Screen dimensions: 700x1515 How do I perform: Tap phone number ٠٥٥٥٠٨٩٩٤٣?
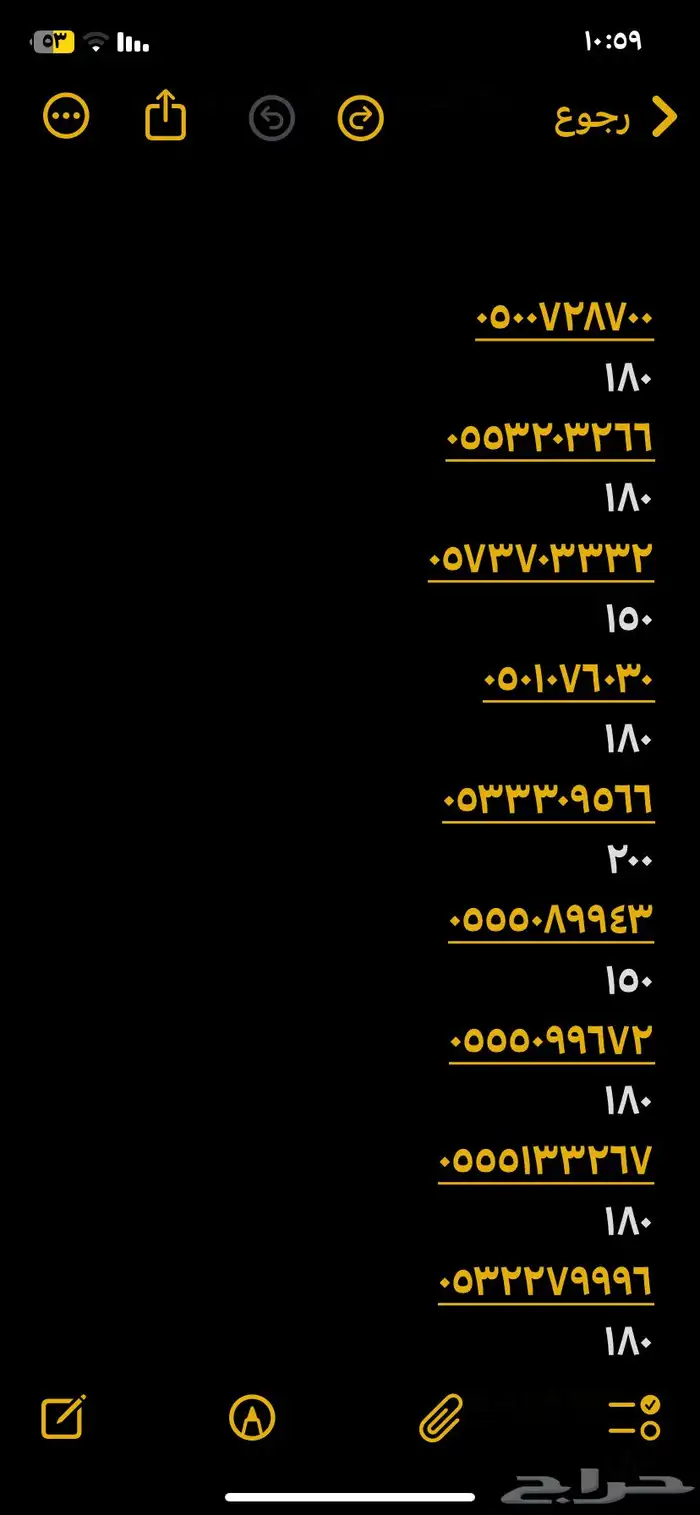click(552, 920)
